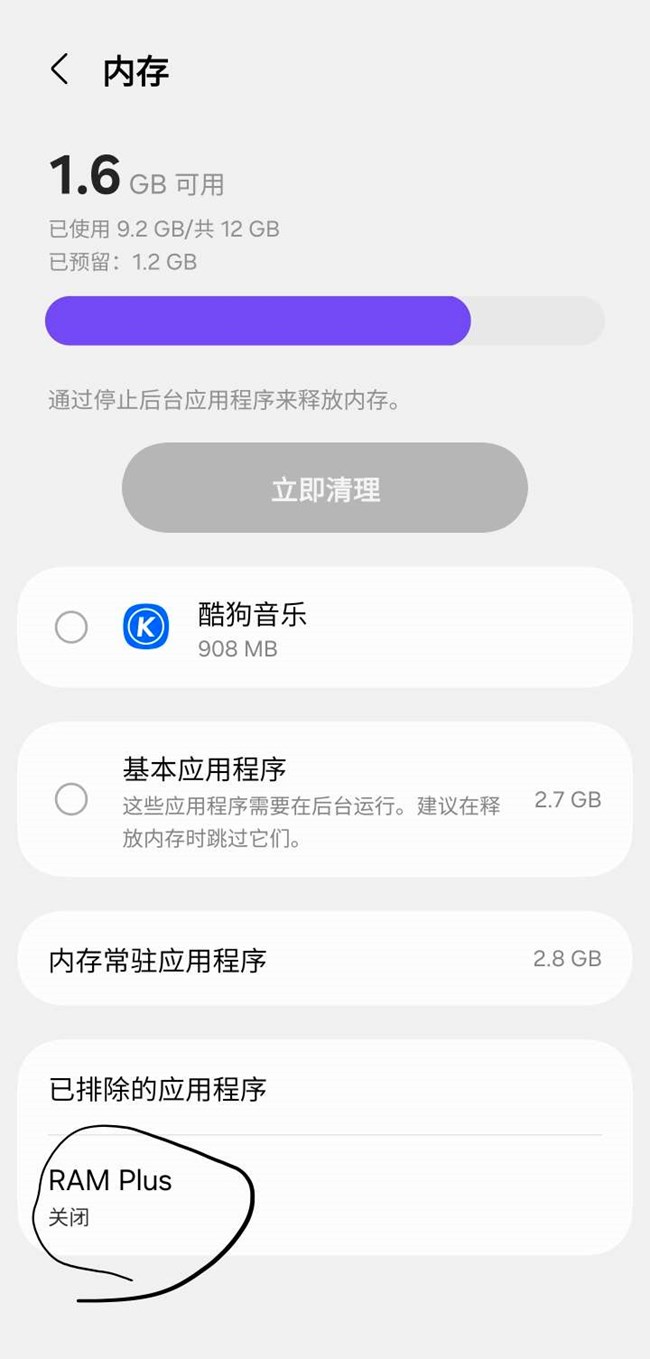
Task: Select the 基本应用程序 radio button
Action: point(71,800)
